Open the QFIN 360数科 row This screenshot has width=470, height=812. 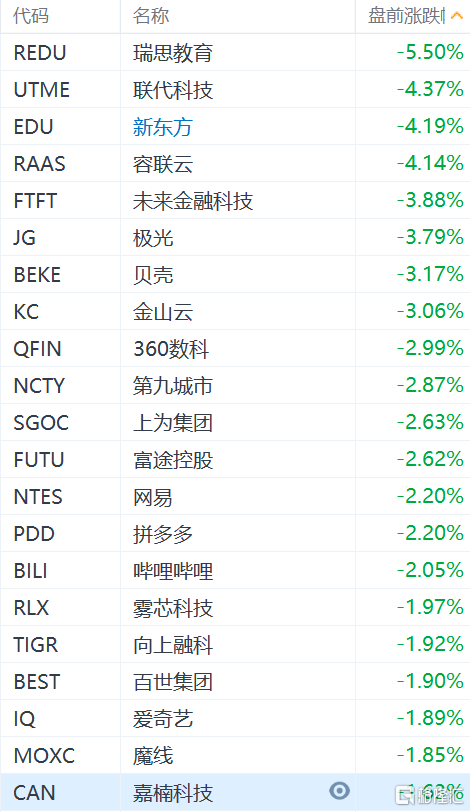(235, 349)
